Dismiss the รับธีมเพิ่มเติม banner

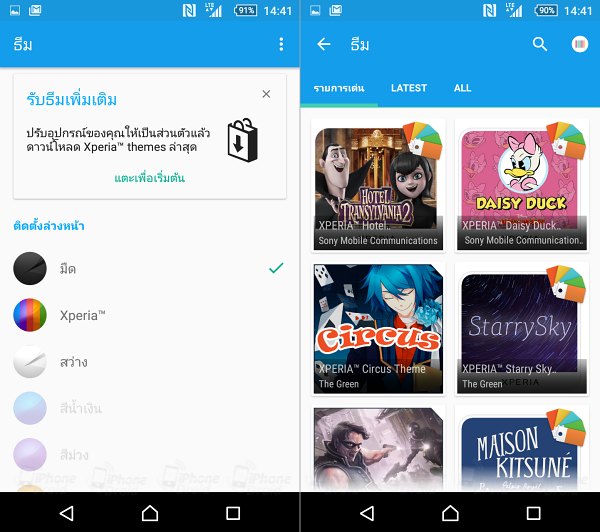266,94
